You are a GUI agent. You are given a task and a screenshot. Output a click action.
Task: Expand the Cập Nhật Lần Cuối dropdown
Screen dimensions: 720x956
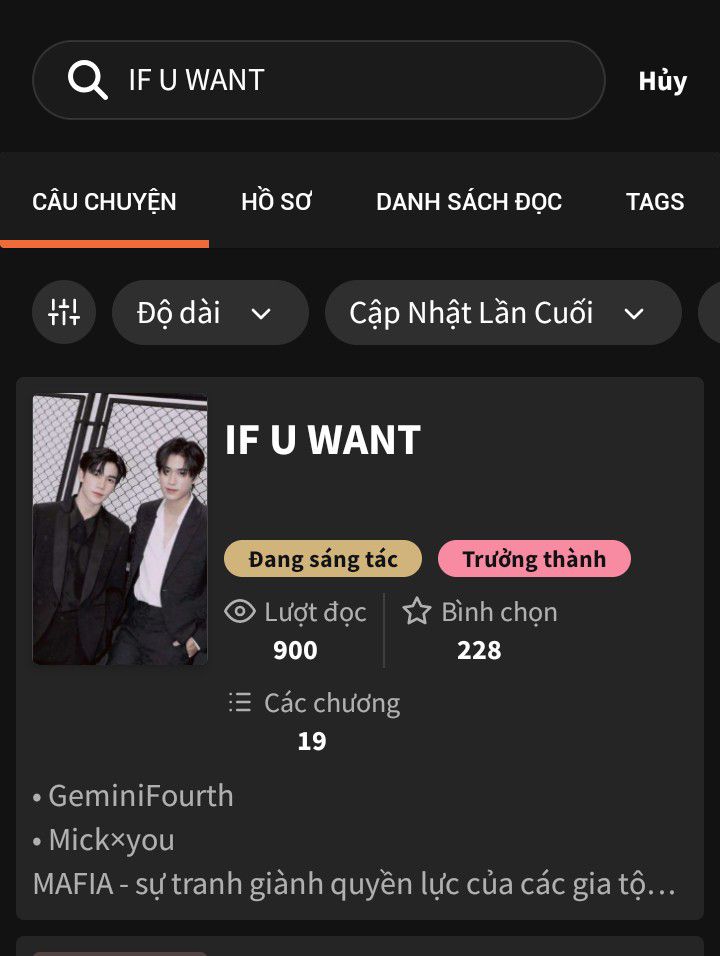(x=502, y=313)
